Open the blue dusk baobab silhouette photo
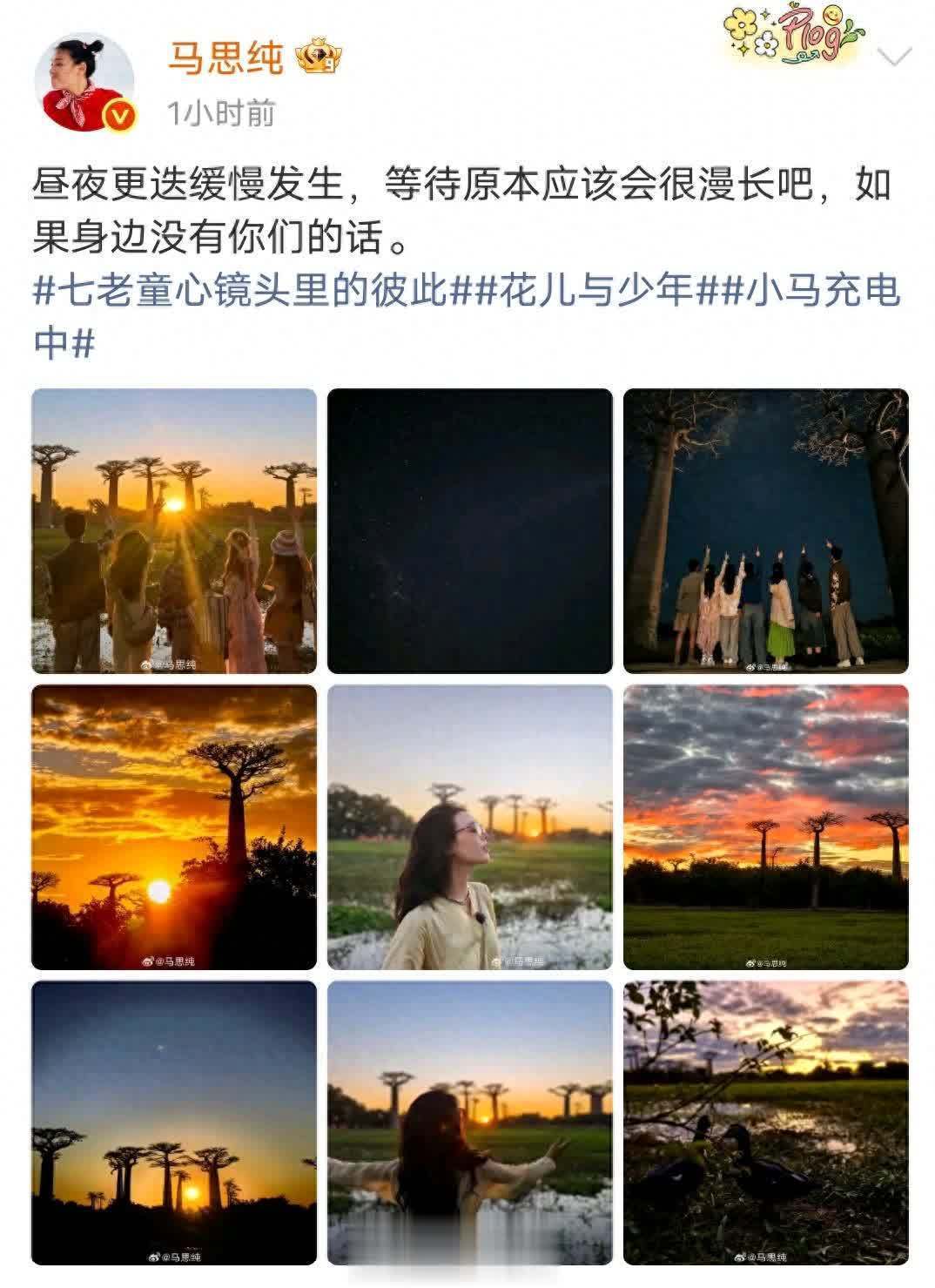This screenshot has width=935, height=1288. [174, 1123]
